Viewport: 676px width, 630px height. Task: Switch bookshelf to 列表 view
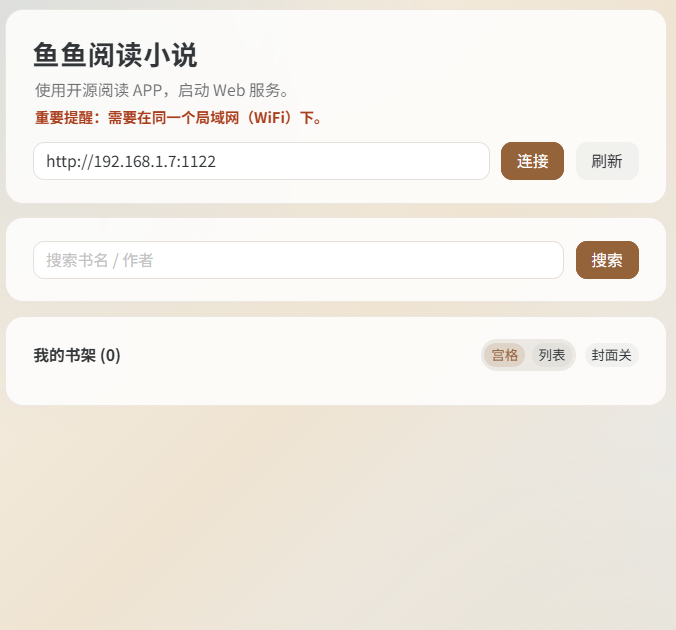(552, 355)
